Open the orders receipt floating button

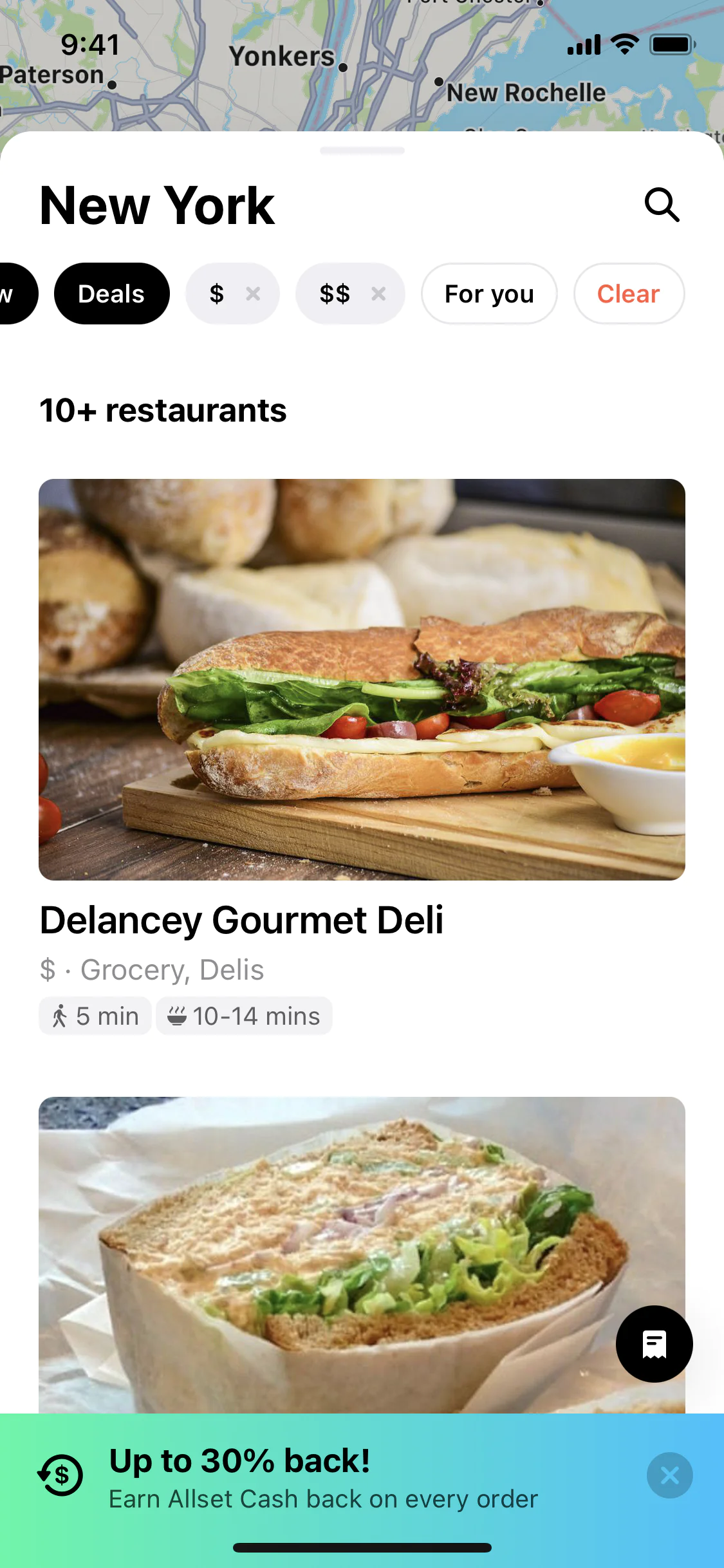[654, 1344]
